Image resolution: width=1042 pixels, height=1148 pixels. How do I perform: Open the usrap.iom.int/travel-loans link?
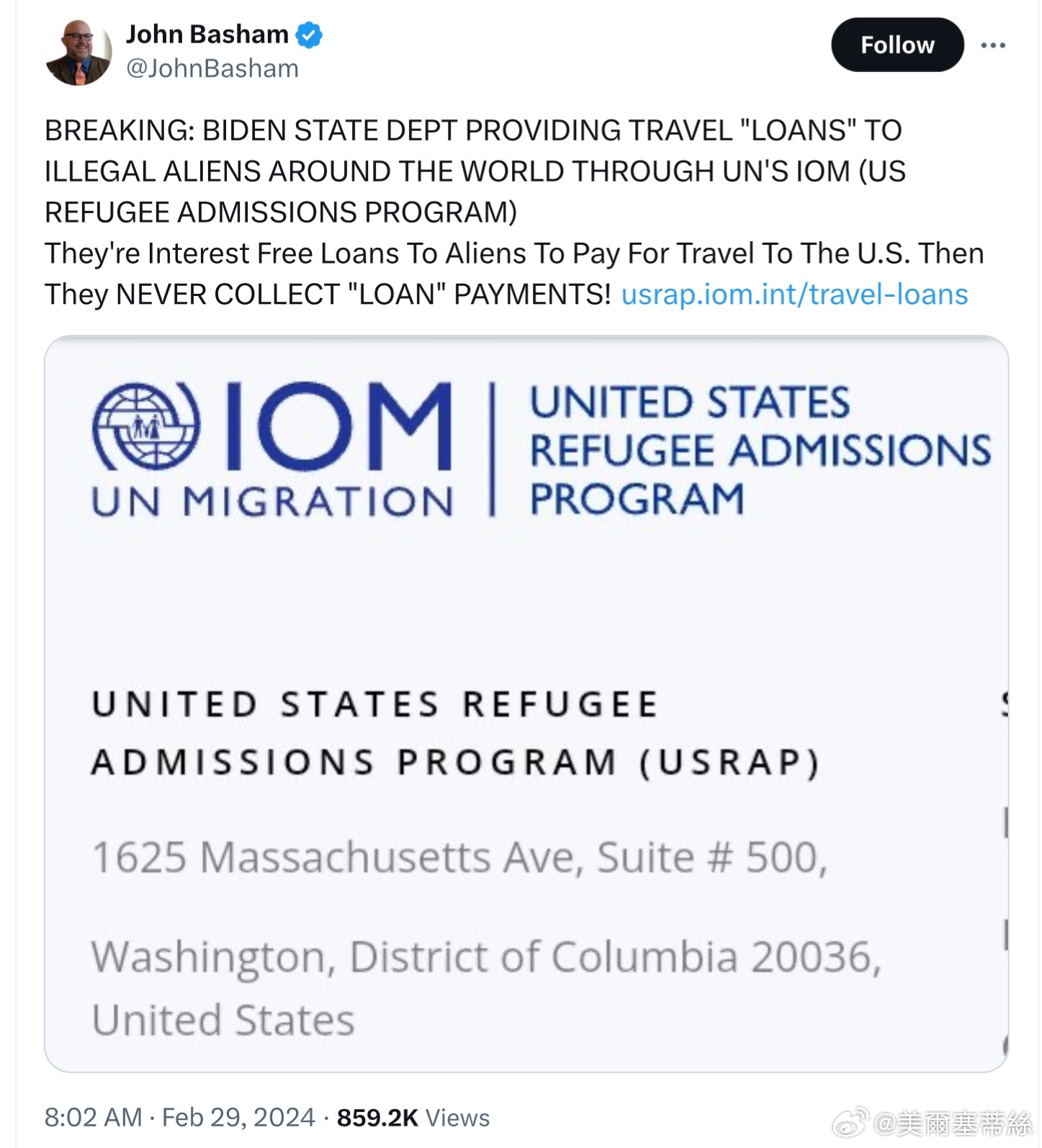coord(794,295)
